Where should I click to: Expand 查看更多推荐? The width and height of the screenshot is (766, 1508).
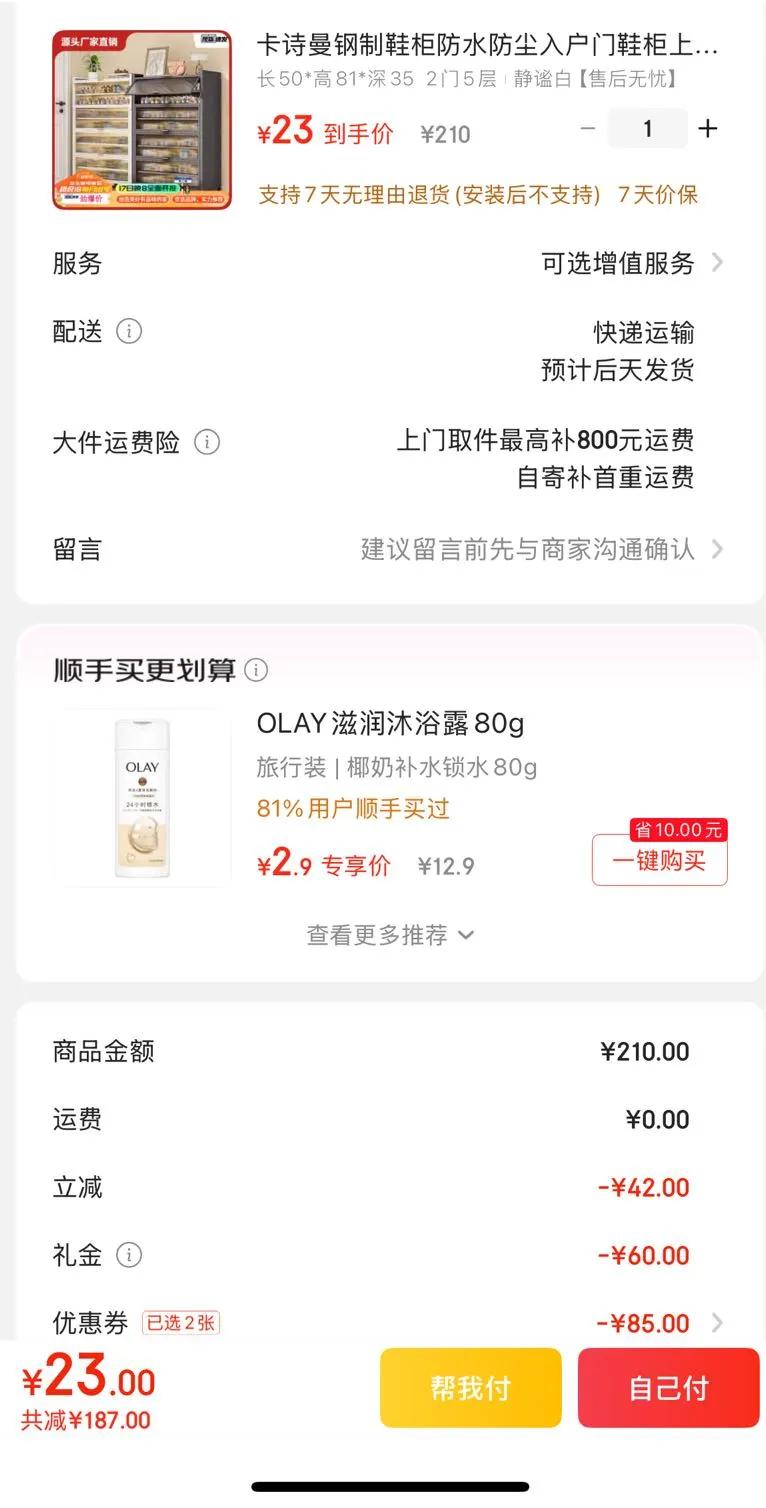point(390,935)
